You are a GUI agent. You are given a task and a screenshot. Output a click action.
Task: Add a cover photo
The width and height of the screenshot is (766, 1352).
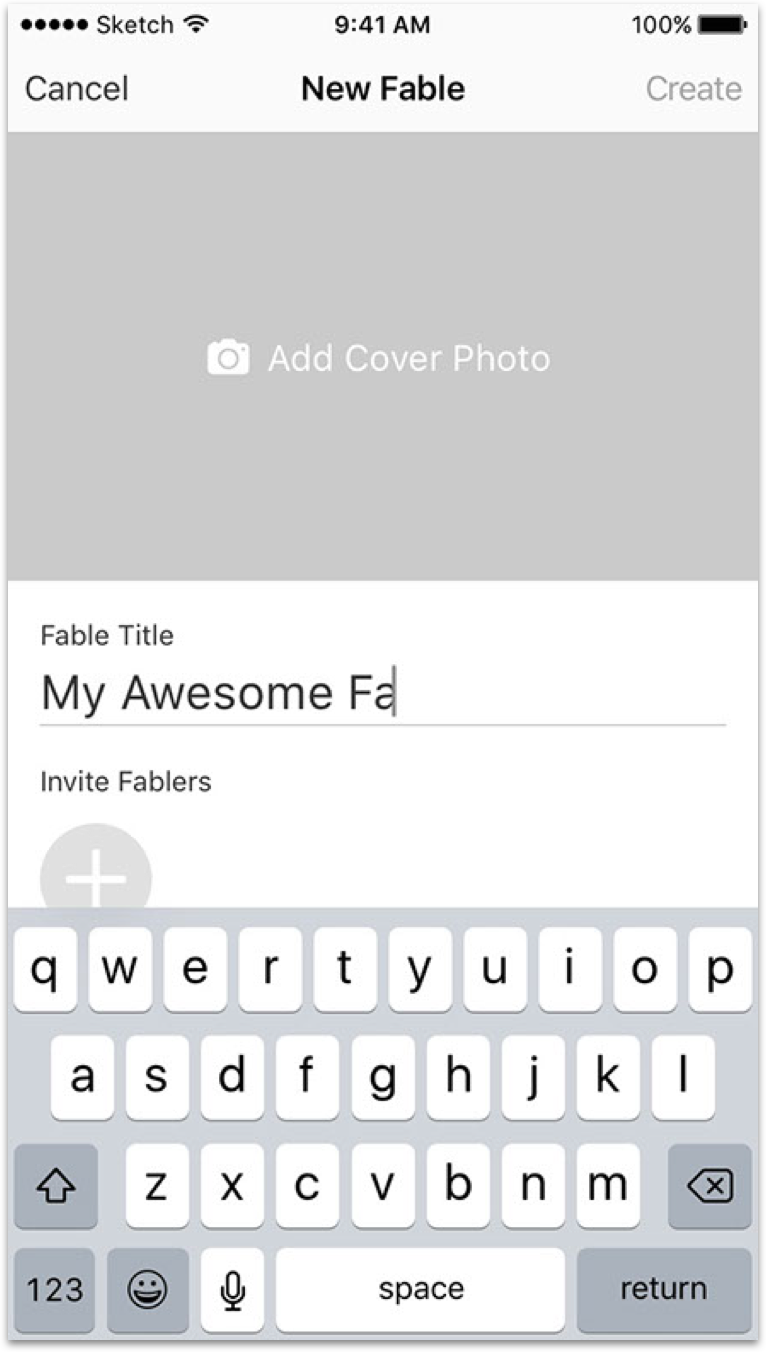tap(379, 358)
